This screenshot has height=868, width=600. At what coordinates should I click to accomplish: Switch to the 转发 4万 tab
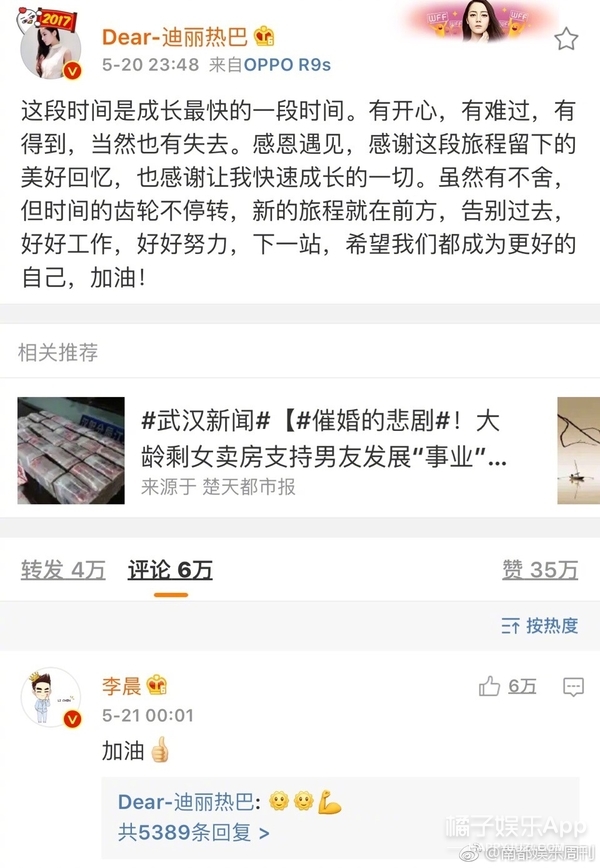click(63, 570)
